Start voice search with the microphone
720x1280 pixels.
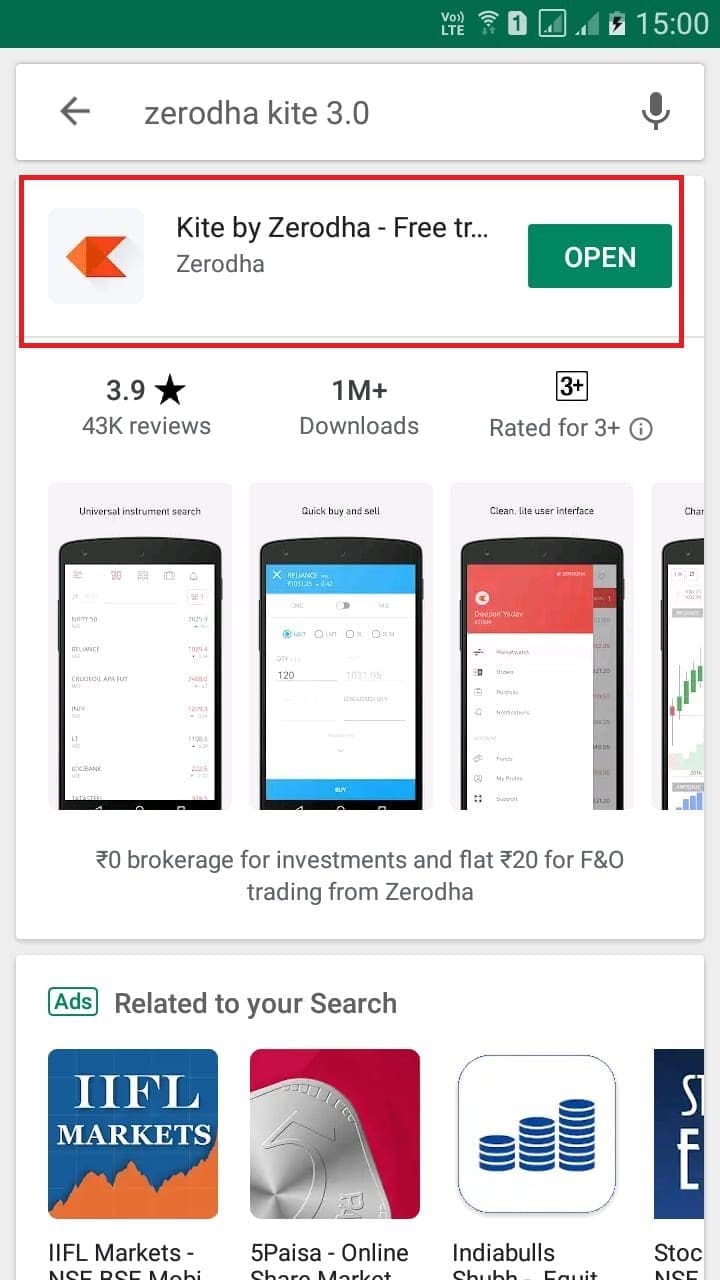655,112
